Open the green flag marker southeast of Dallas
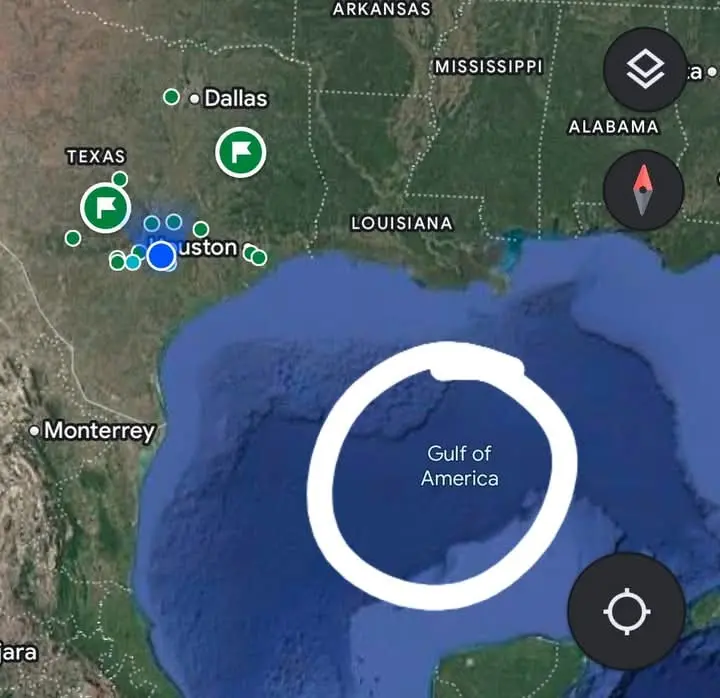Screen dimensions: 720x698 [240, 153]
